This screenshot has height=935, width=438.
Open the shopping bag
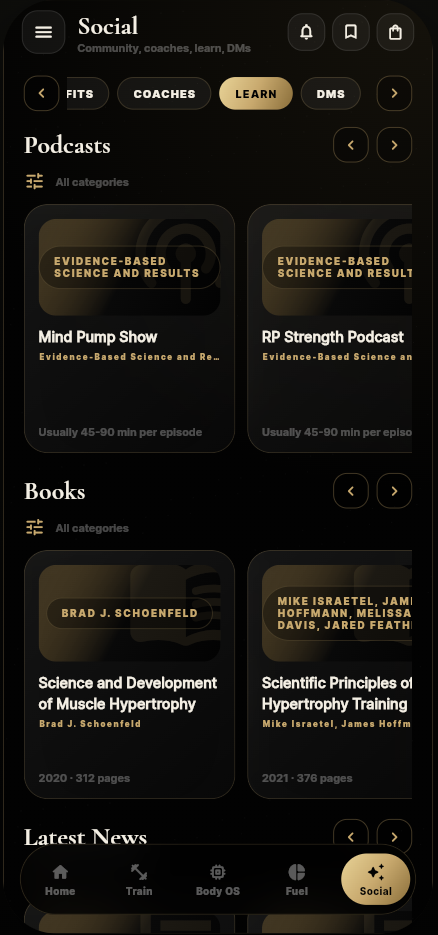pyautogui.click(x=395, y=32)
